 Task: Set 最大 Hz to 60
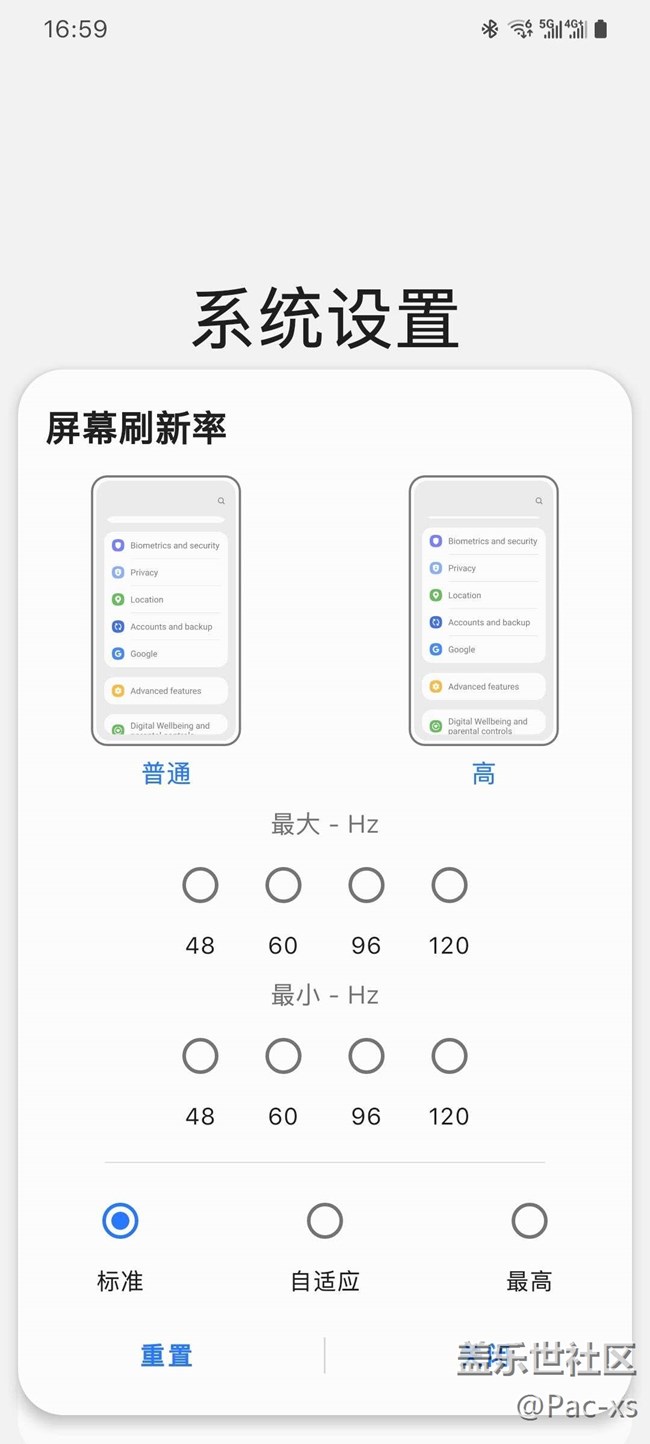click(x=283, y=885)
